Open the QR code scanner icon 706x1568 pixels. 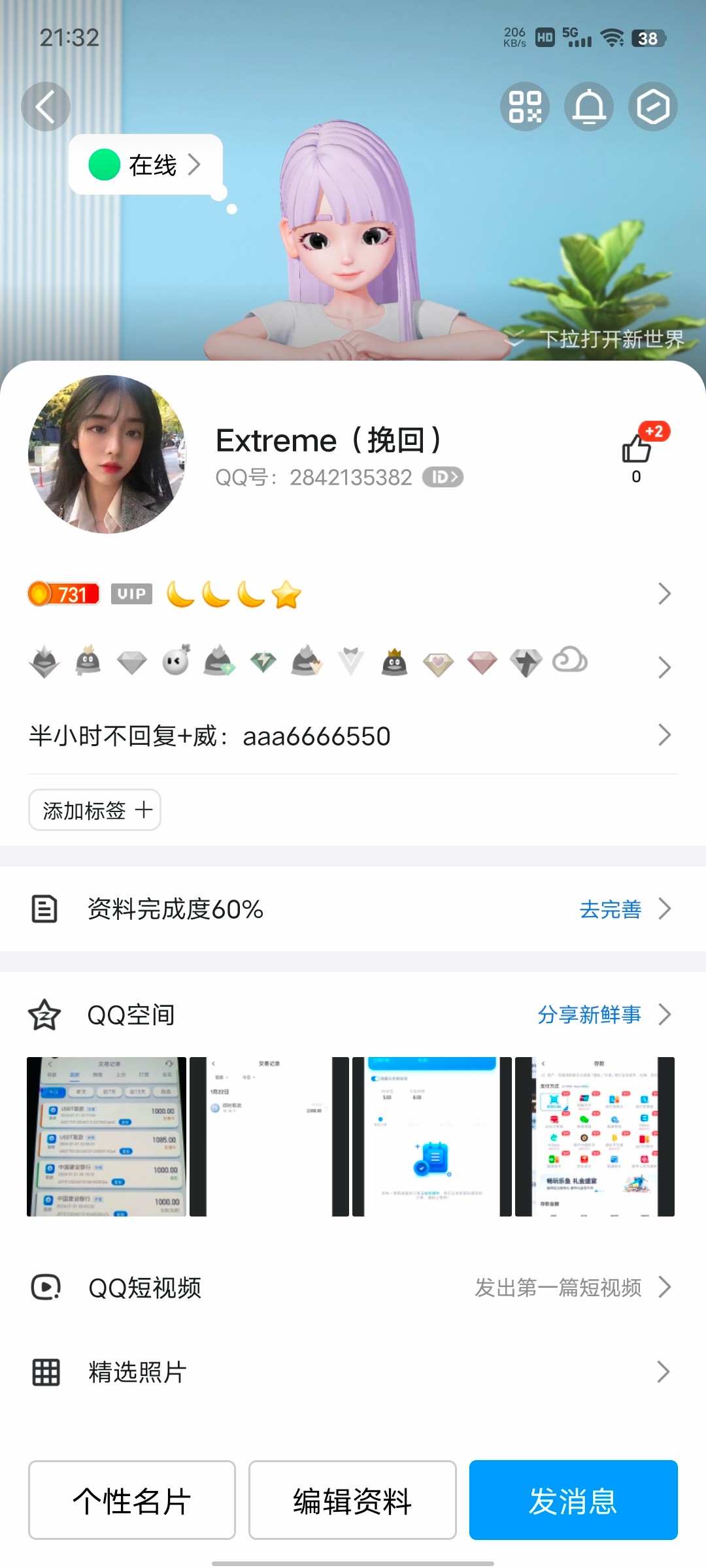pyautogui.click(x=525, y=106)
